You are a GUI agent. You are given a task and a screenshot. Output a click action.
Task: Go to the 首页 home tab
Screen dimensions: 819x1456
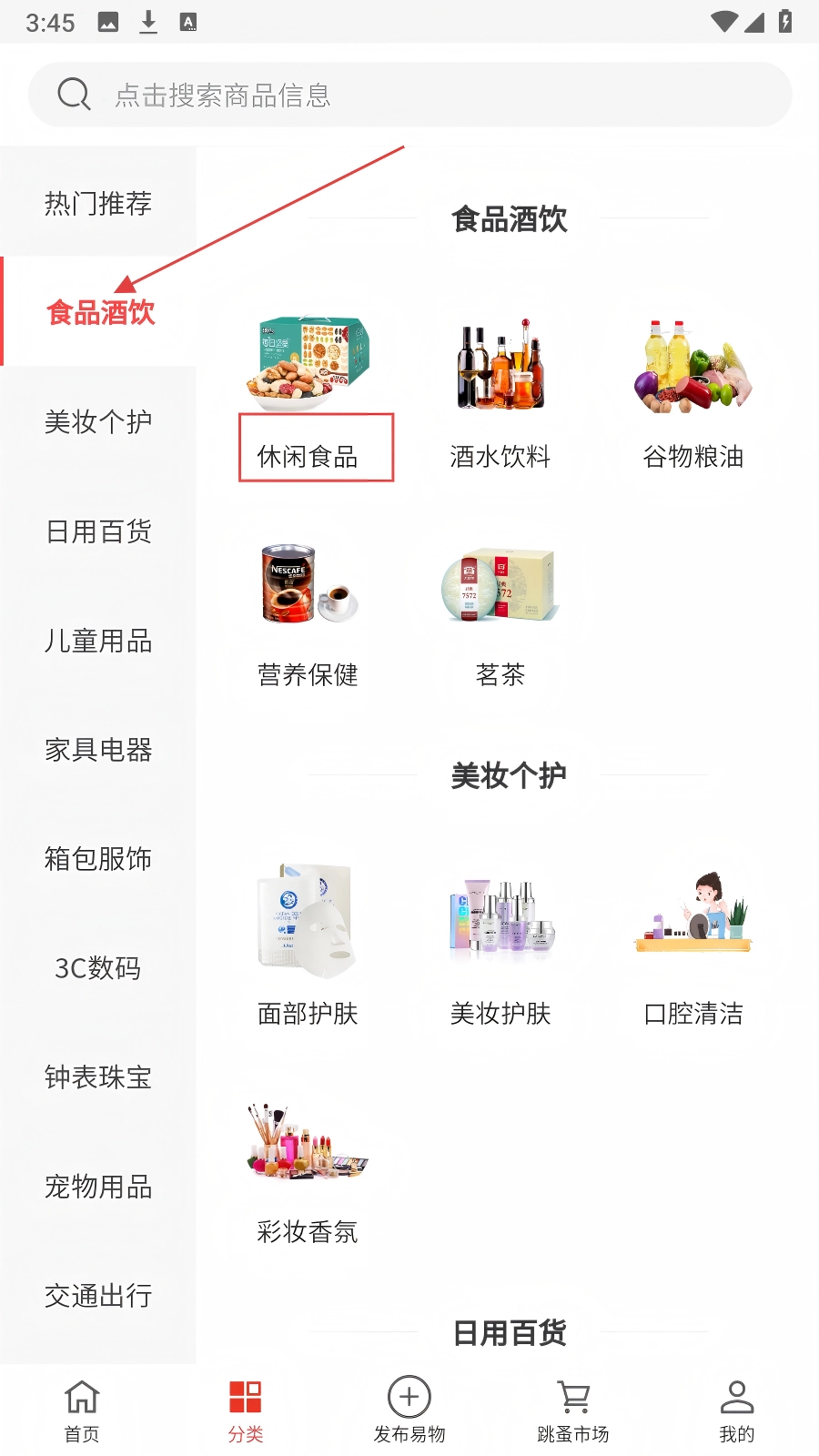tap(82, 1410)
